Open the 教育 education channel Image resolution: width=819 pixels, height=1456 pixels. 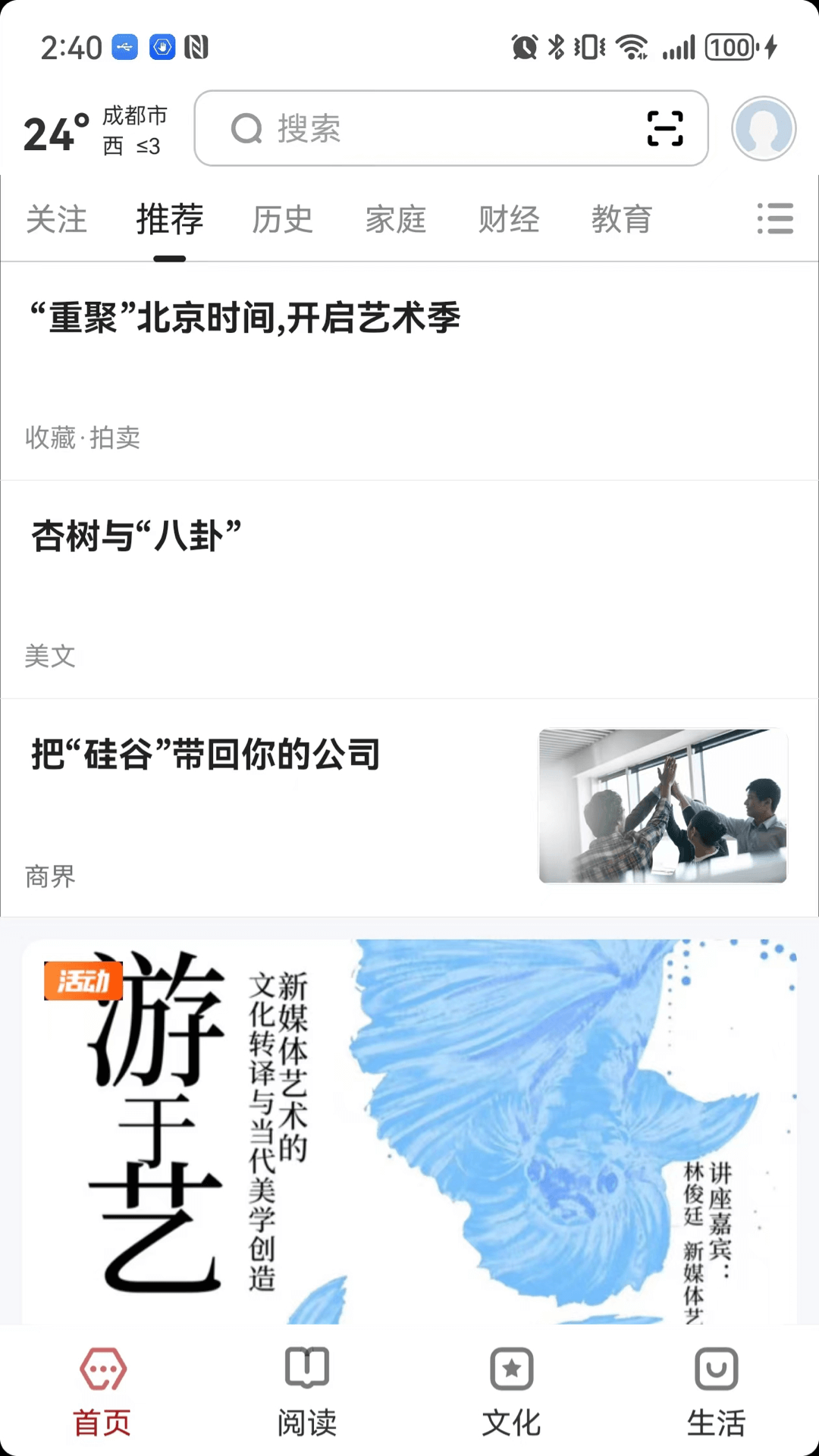click(x=621, y=220)
